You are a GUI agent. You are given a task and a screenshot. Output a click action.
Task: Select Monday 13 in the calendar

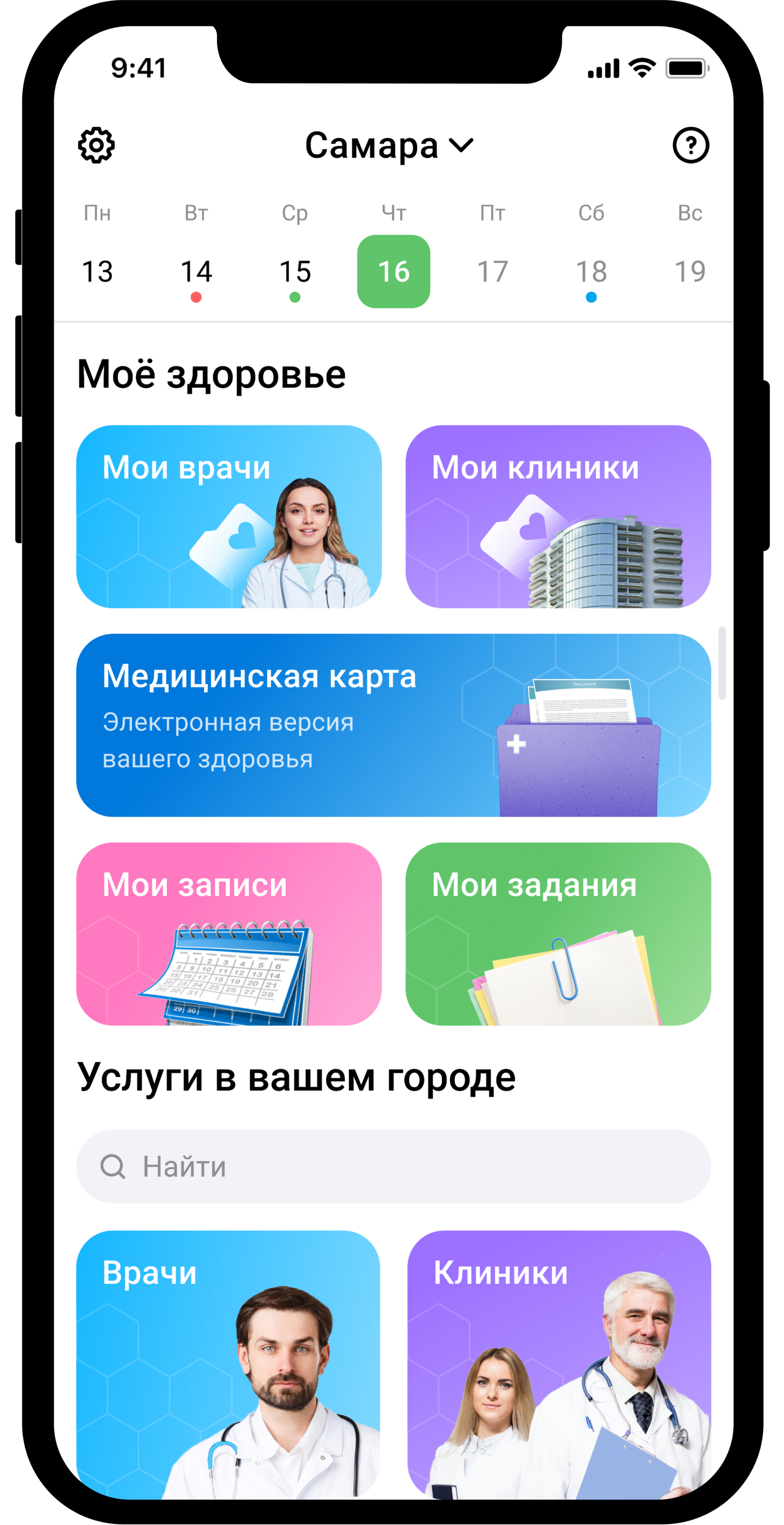pyautogui.click(x=98, y=272)
